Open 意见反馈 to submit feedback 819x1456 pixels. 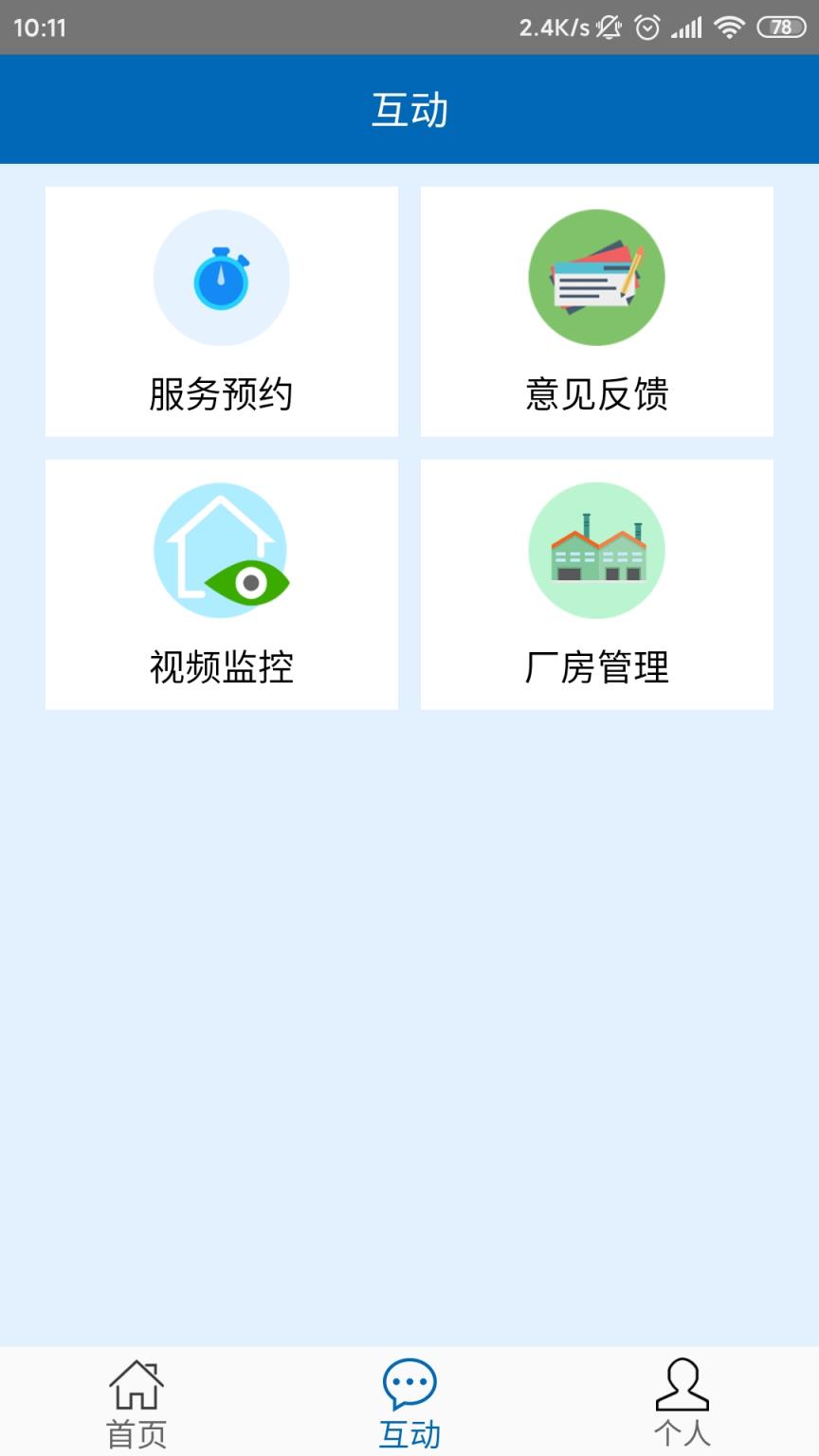point(596,313)
